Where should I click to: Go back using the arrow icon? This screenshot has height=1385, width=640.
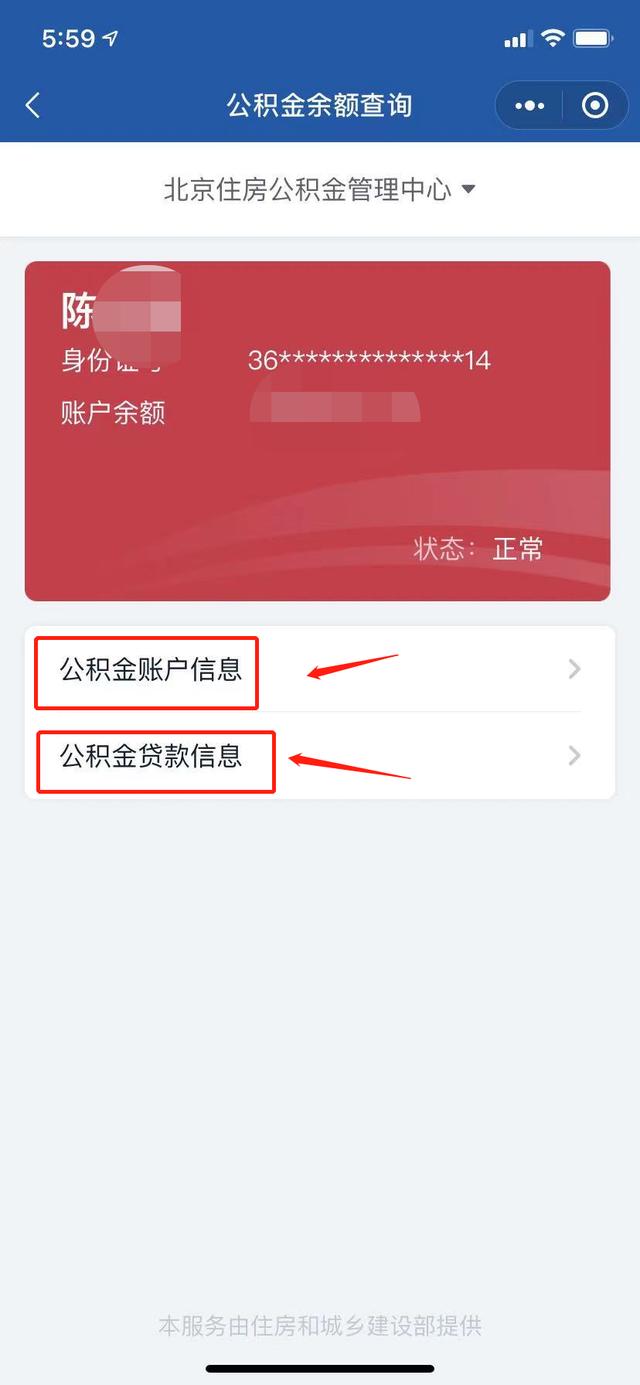coord(33,105)
